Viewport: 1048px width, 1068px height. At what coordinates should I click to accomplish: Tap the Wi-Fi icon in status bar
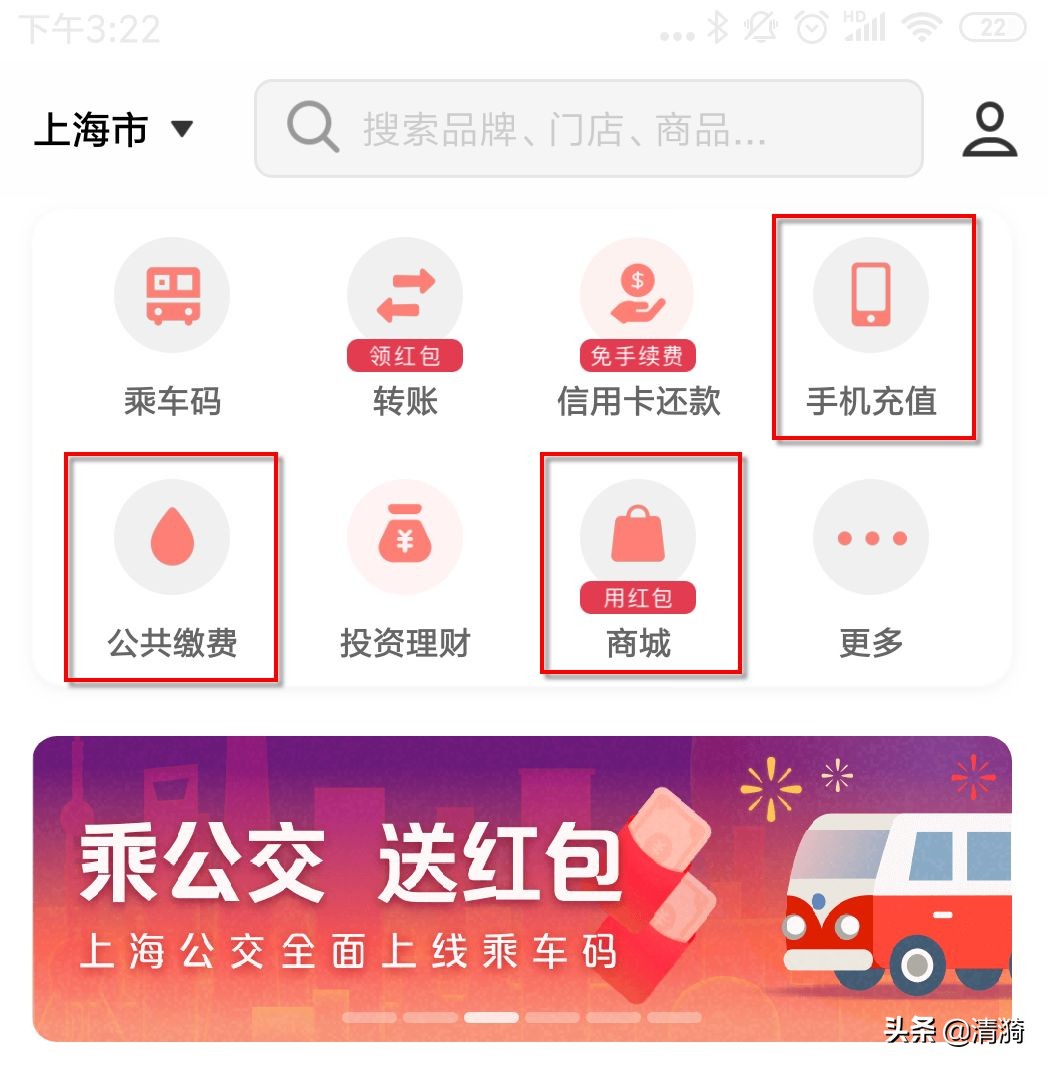[x=922, y=28]
